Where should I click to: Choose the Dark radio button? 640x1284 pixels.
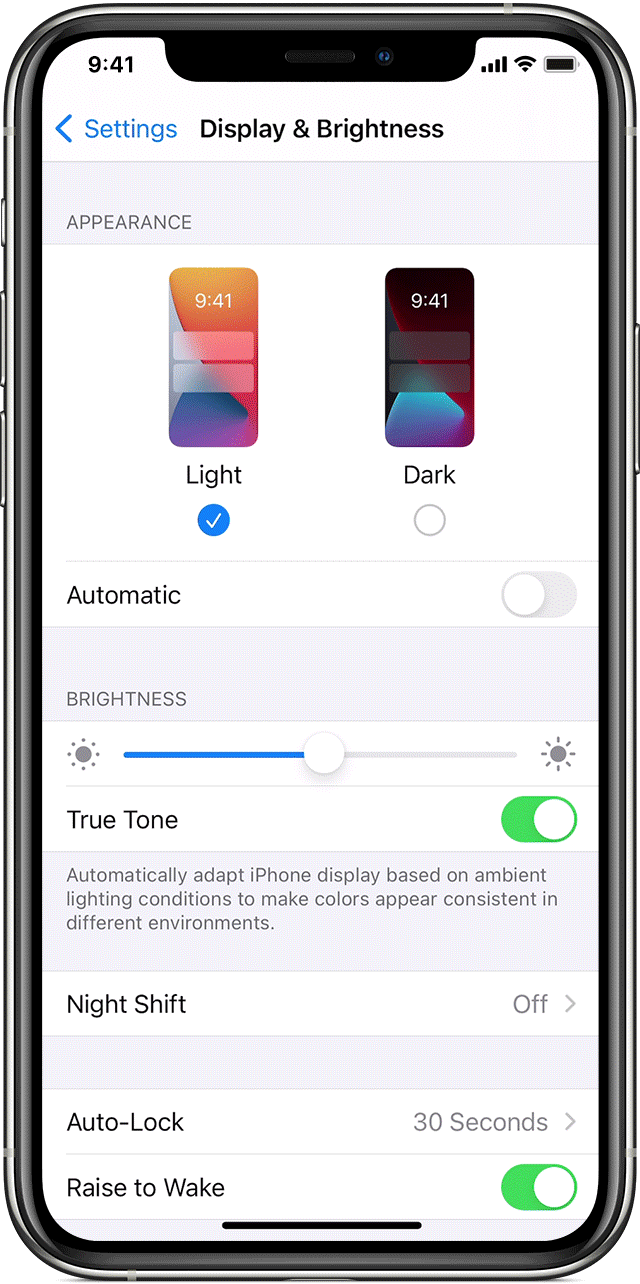[x=429, y=520]
